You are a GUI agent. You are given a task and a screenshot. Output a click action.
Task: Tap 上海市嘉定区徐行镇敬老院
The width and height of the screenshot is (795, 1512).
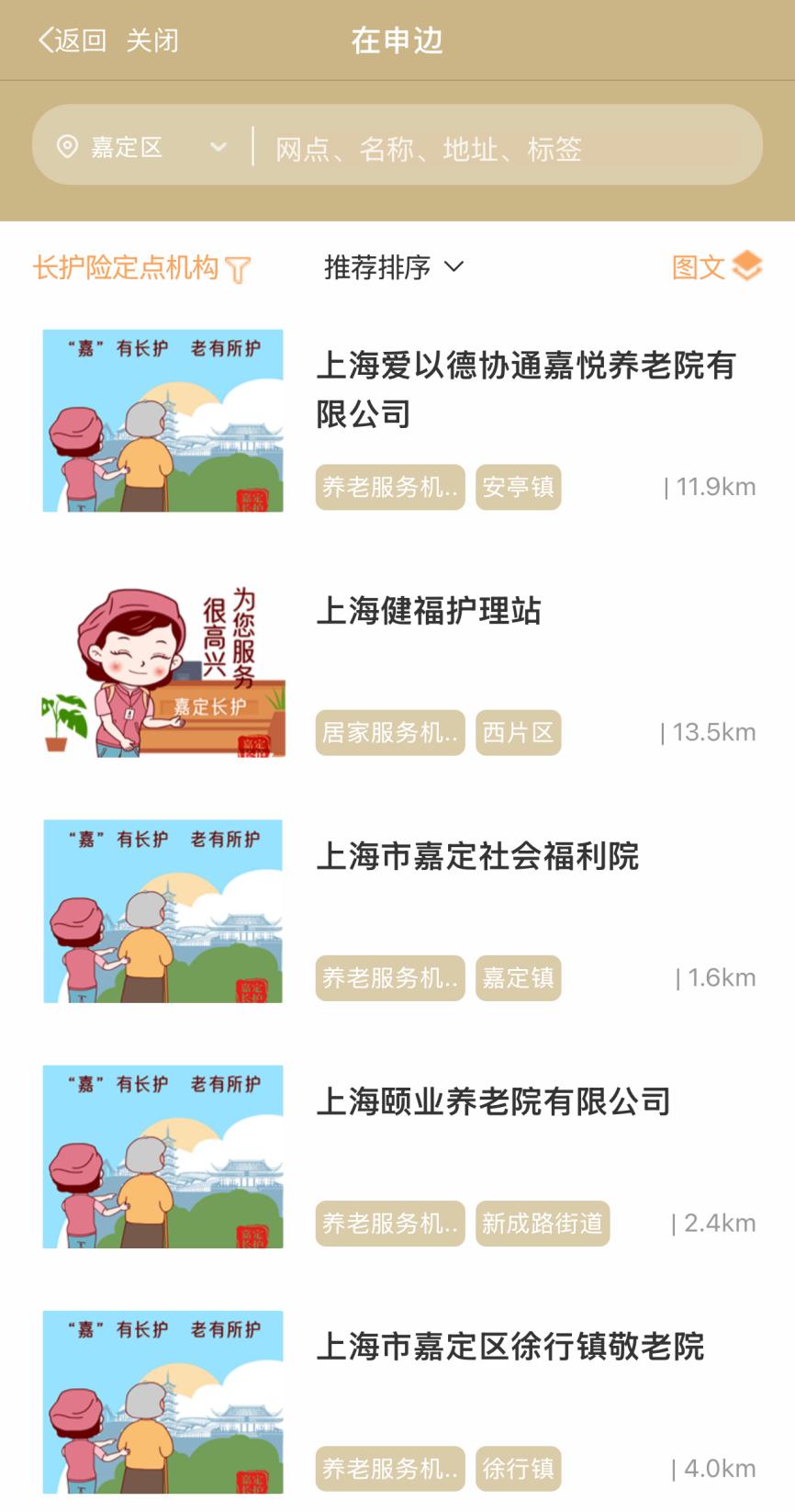click(x=509, y=1347)
